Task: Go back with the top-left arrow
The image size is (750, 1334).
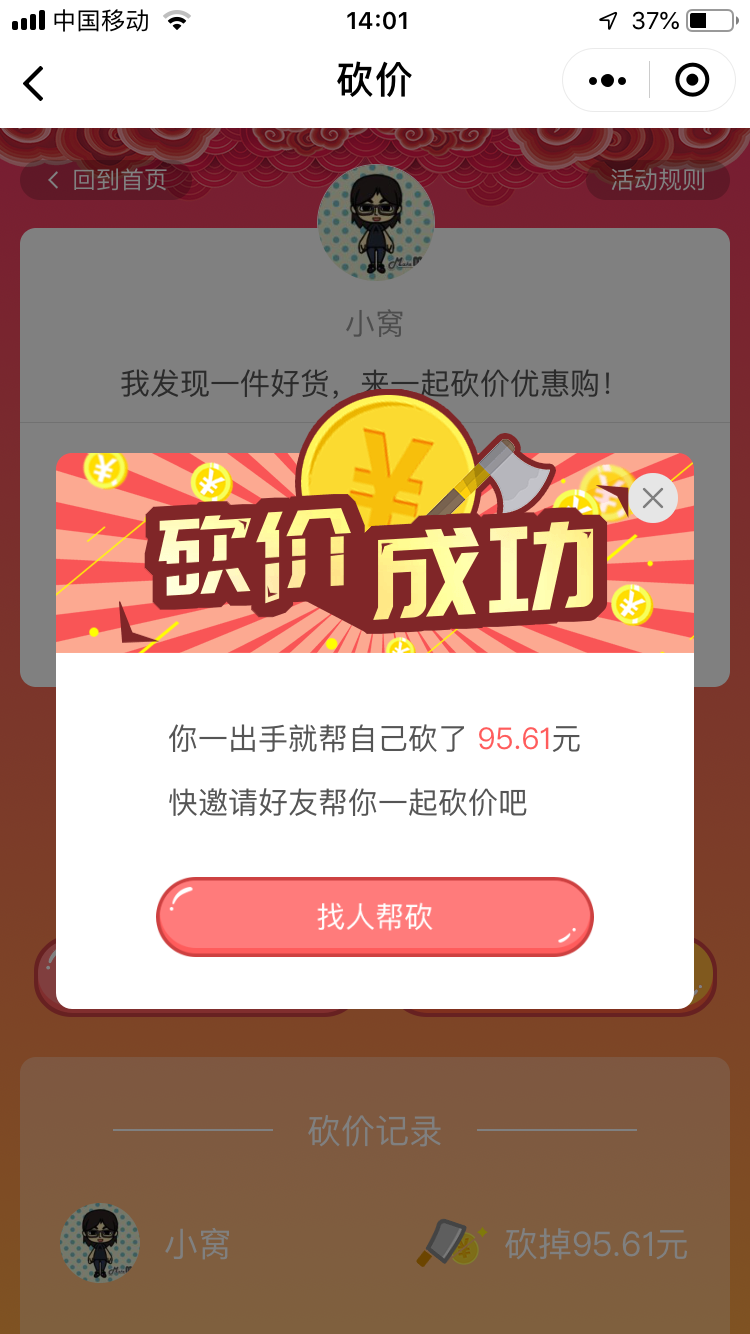Action: click(34, 83)
